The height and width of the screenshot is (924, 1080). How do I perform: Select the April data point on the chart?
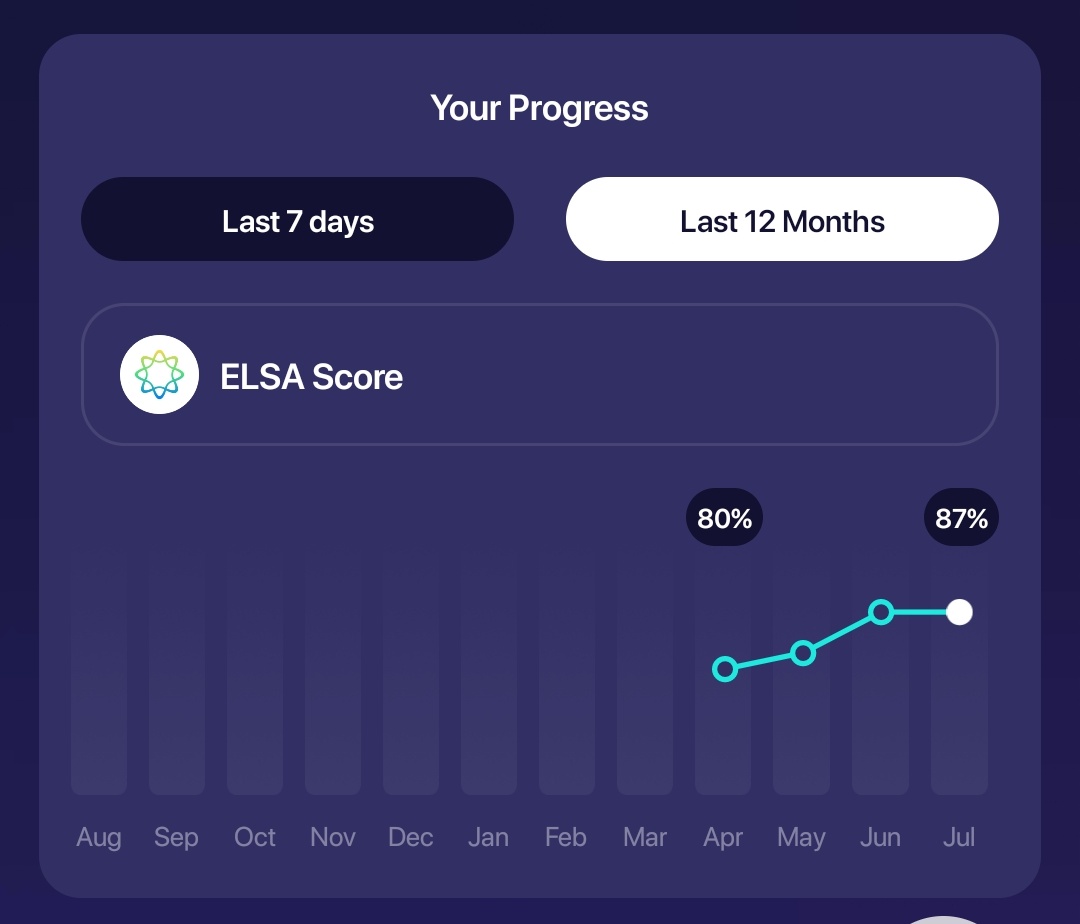[725, 669]
